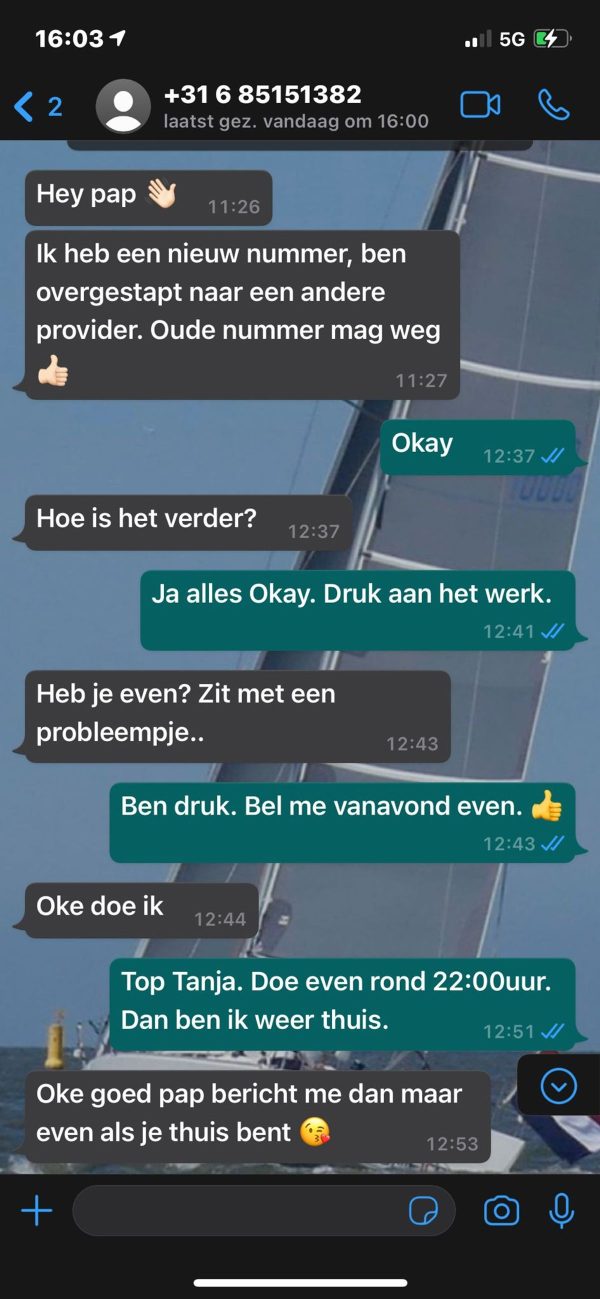
Task: Start a video call with this contact
Action: point(480,105)
